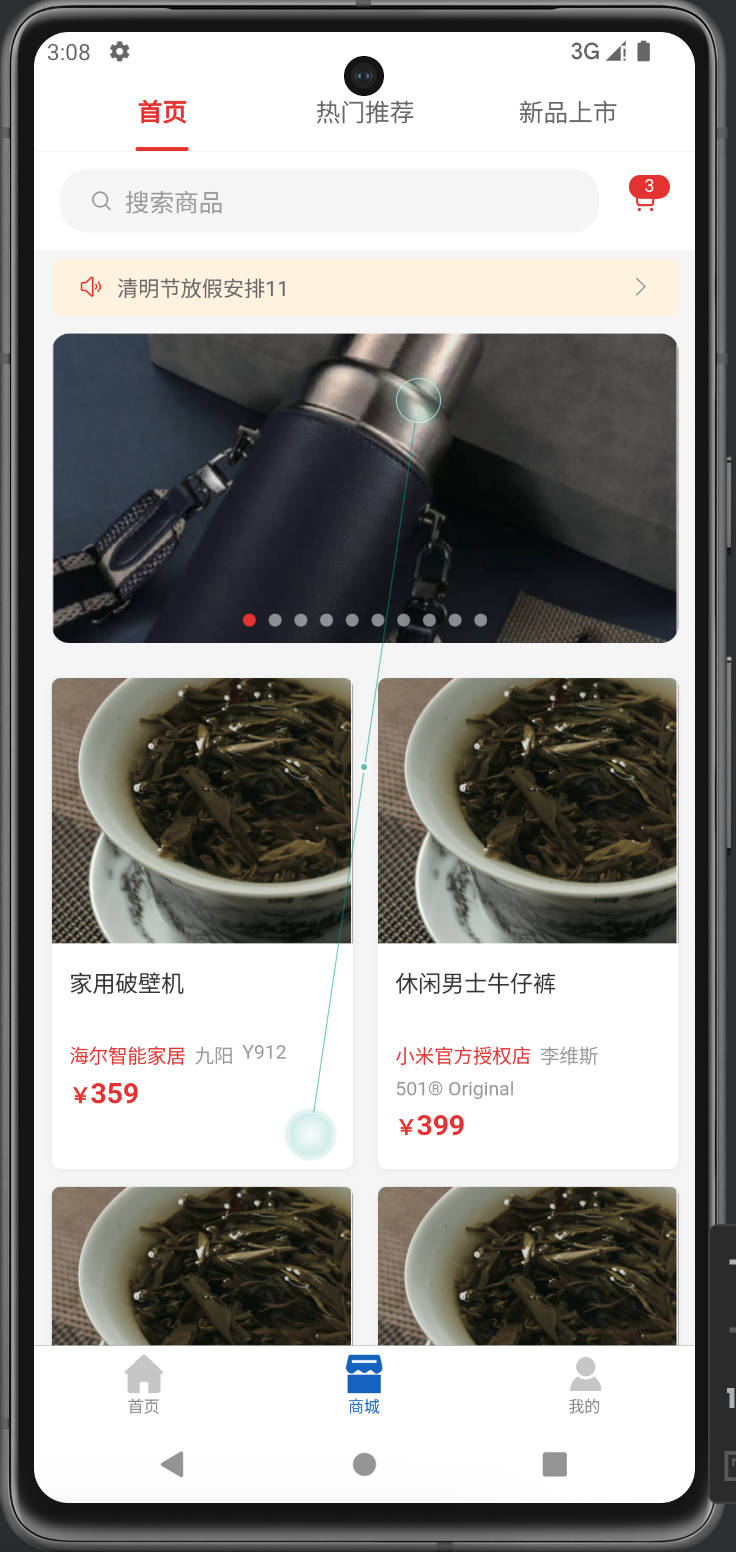The image size is (736, 1552).
Task: Open the 休闲男士牛仔裤 product card
Action: (528, 922)
